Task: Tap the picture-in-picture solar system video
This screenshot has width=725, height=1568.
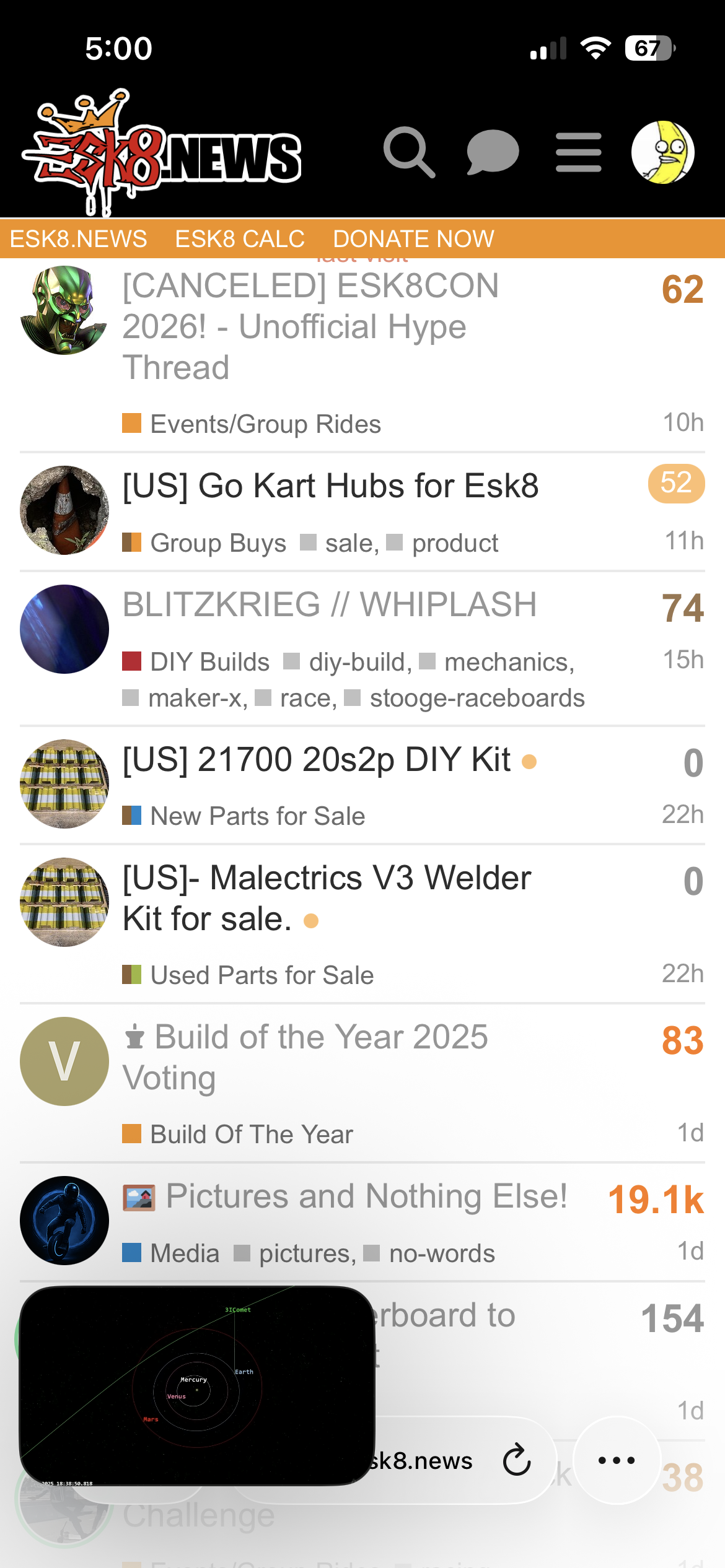Action: point(197,1385)
